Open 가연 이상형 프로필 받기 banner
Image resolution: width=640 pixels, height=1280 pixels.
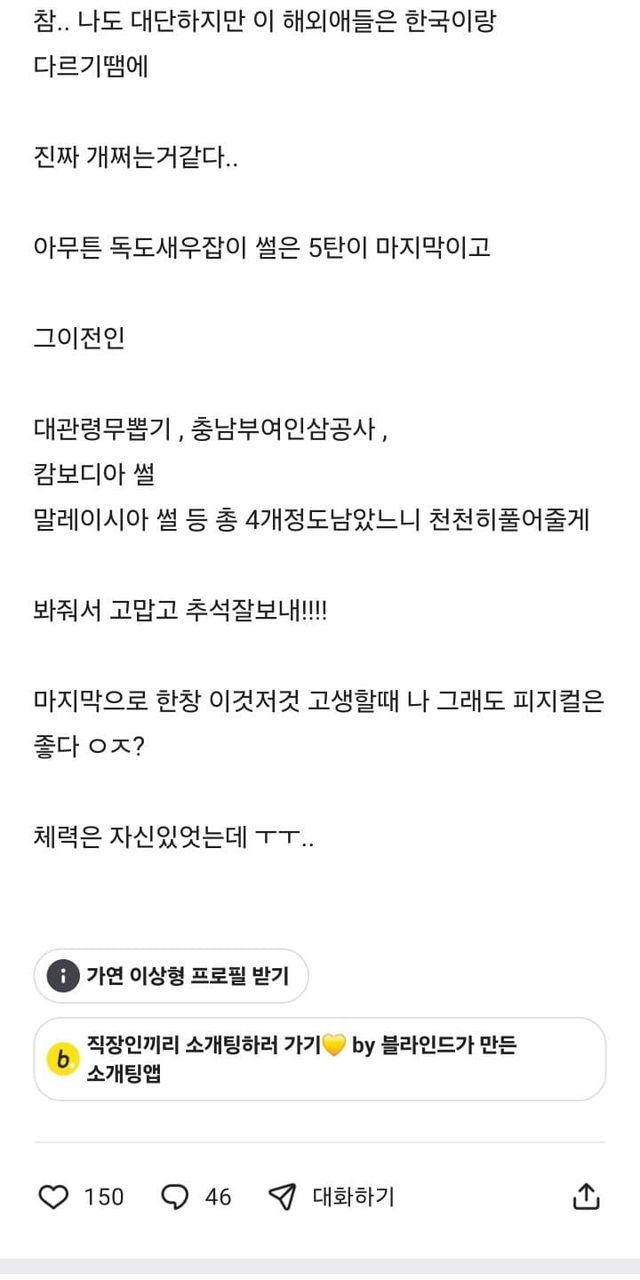tap(171, 976)
